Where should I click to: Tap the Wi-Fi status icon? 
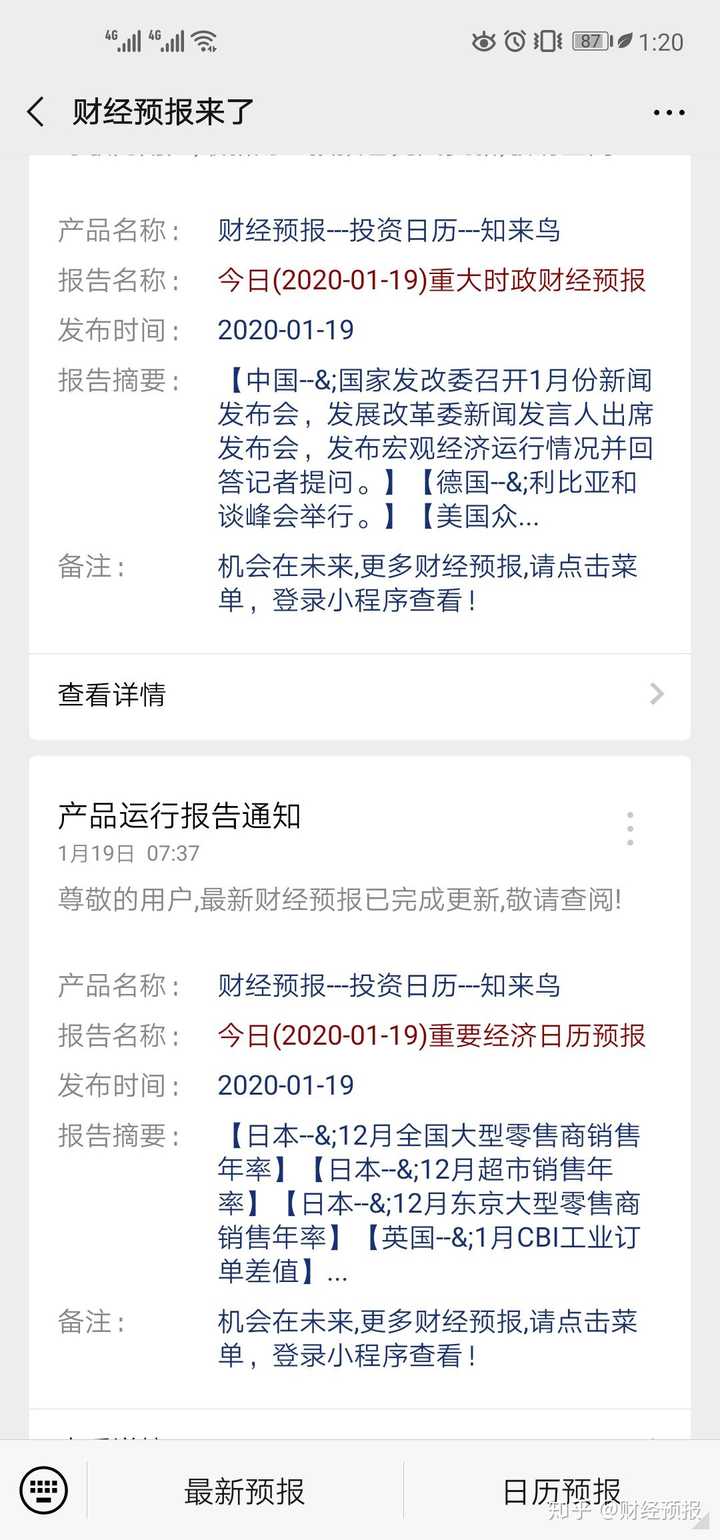coord(203,39)
